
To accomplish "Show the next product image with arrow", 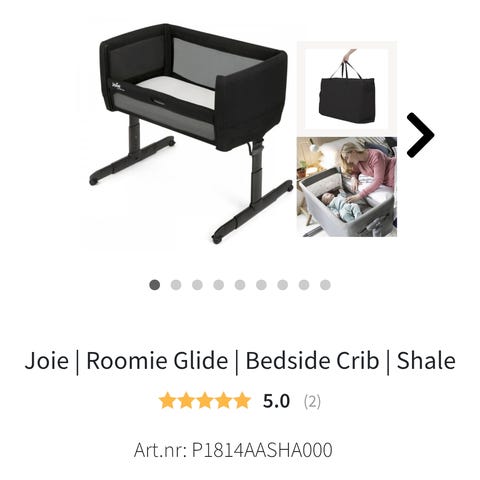I will click(420, 135).
